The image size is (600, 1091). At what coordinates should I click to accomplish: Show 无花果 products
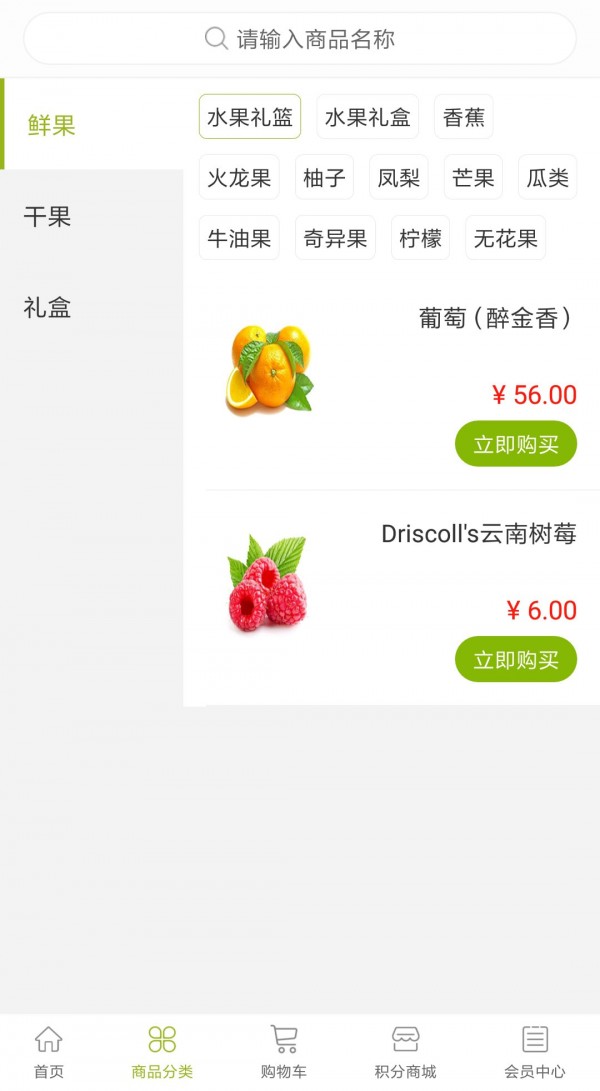505,238
